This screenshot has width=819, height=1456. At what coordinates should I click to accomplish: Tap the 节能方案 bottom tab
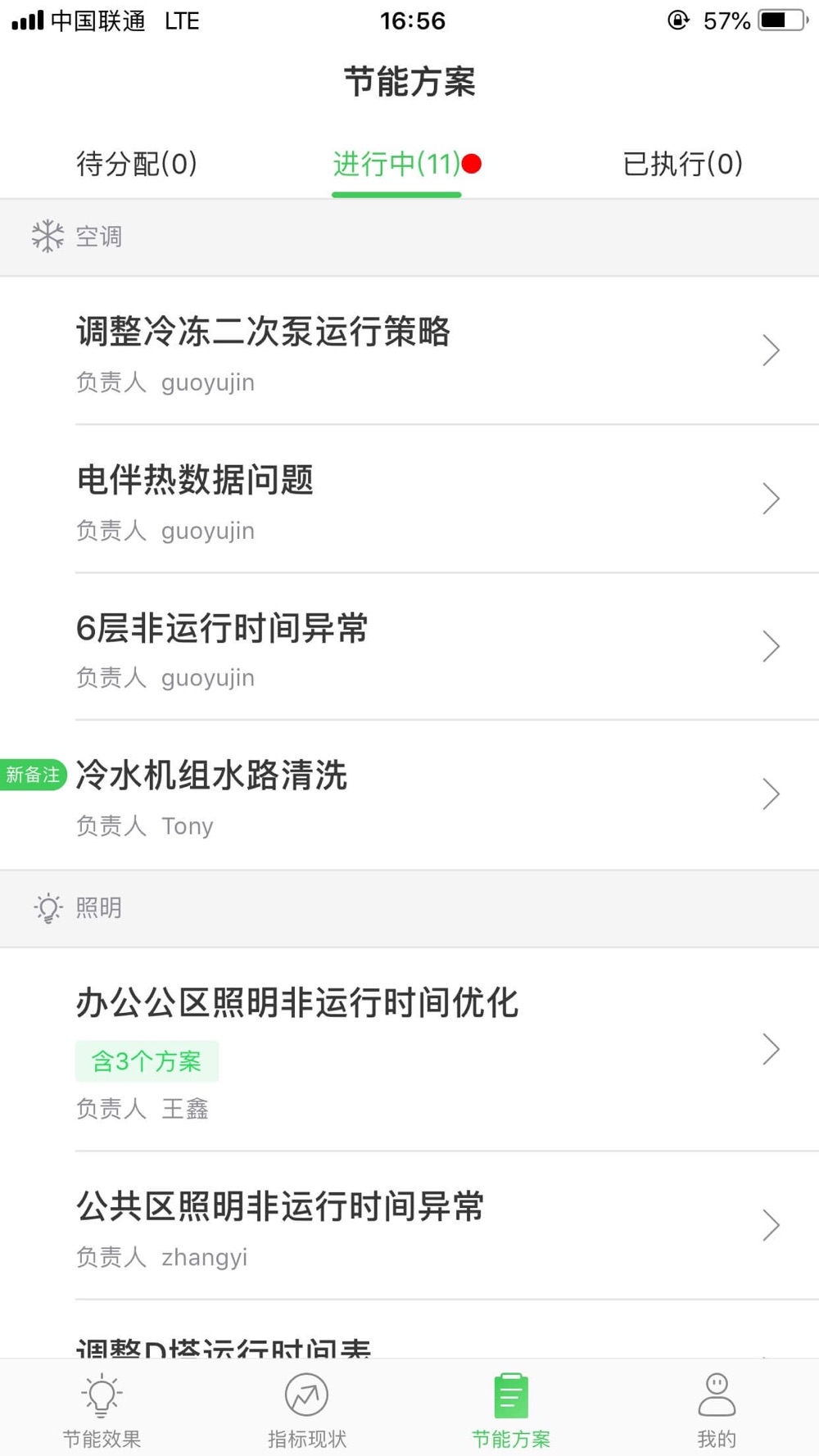(511, 1409)
